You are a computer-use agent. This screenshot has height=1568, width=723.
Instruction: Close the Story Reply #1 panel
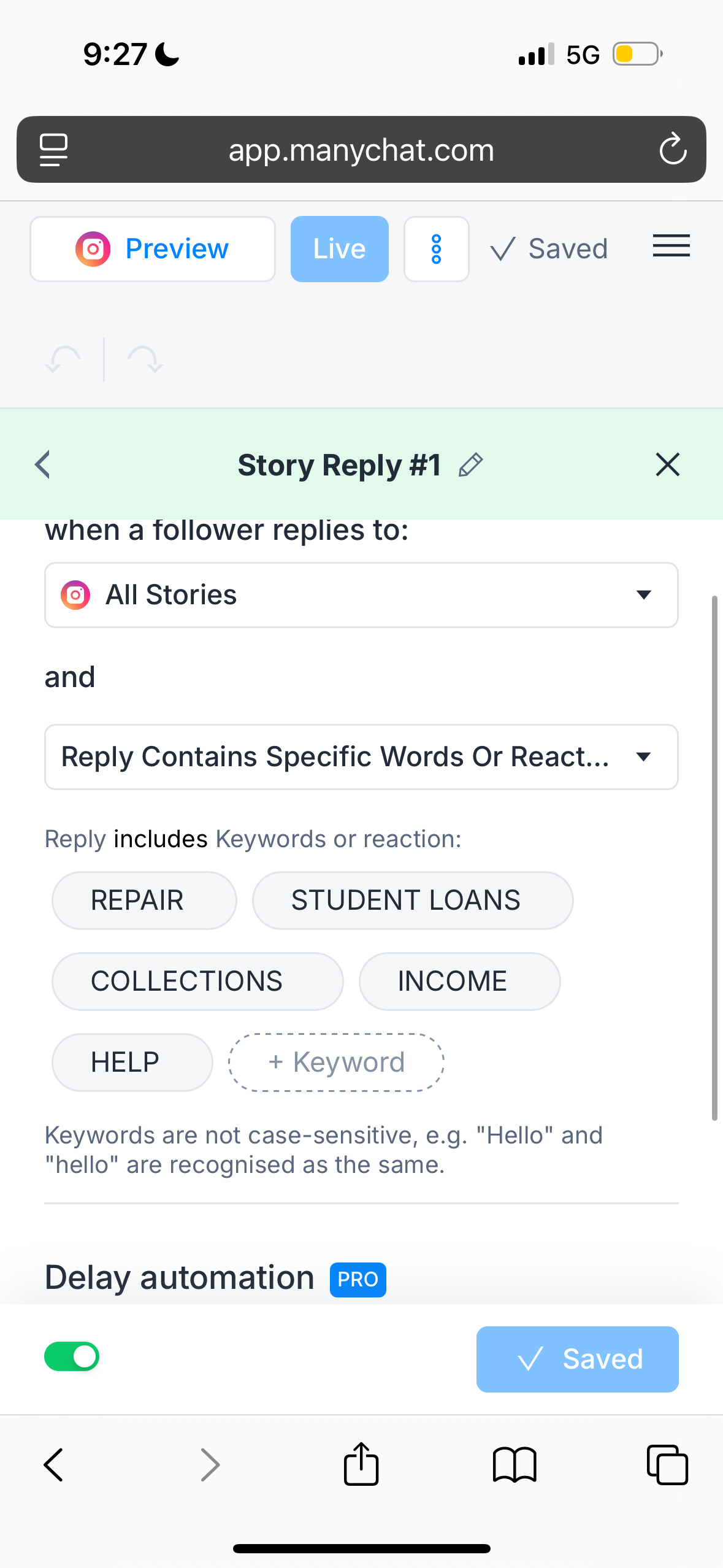pos(668,464)
